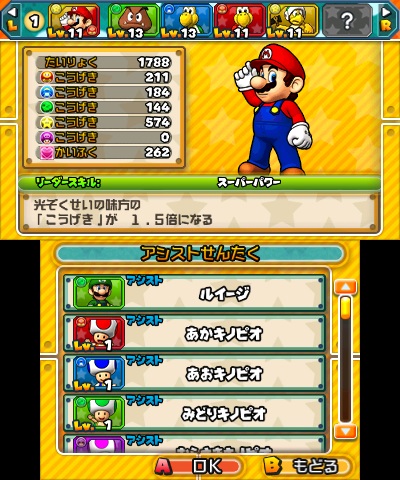Tap the Lv.11 Mario leader slot
This screenshot has height=480, width=400.
click(74, 21)
